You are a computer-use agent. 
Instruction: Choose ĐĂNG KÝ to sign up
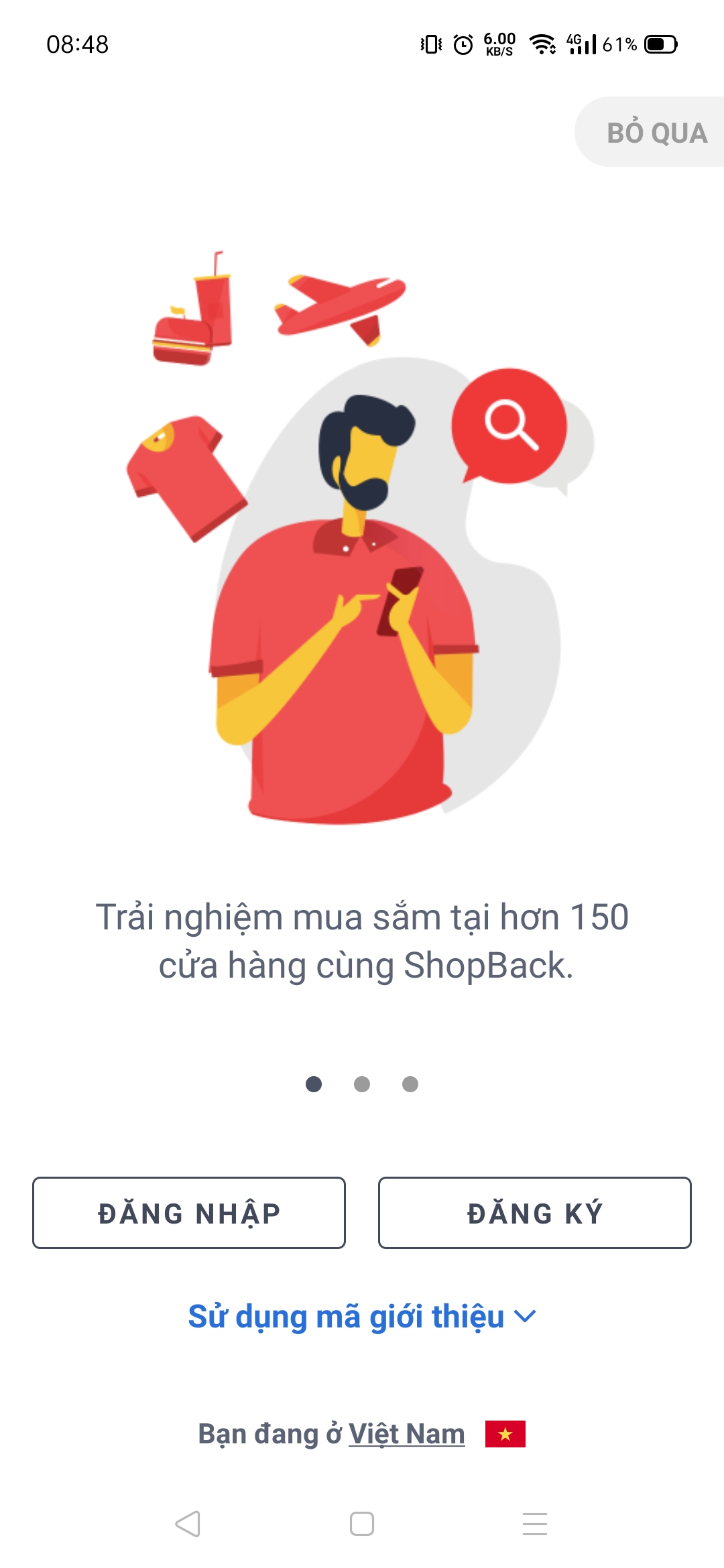point(534,1213)
